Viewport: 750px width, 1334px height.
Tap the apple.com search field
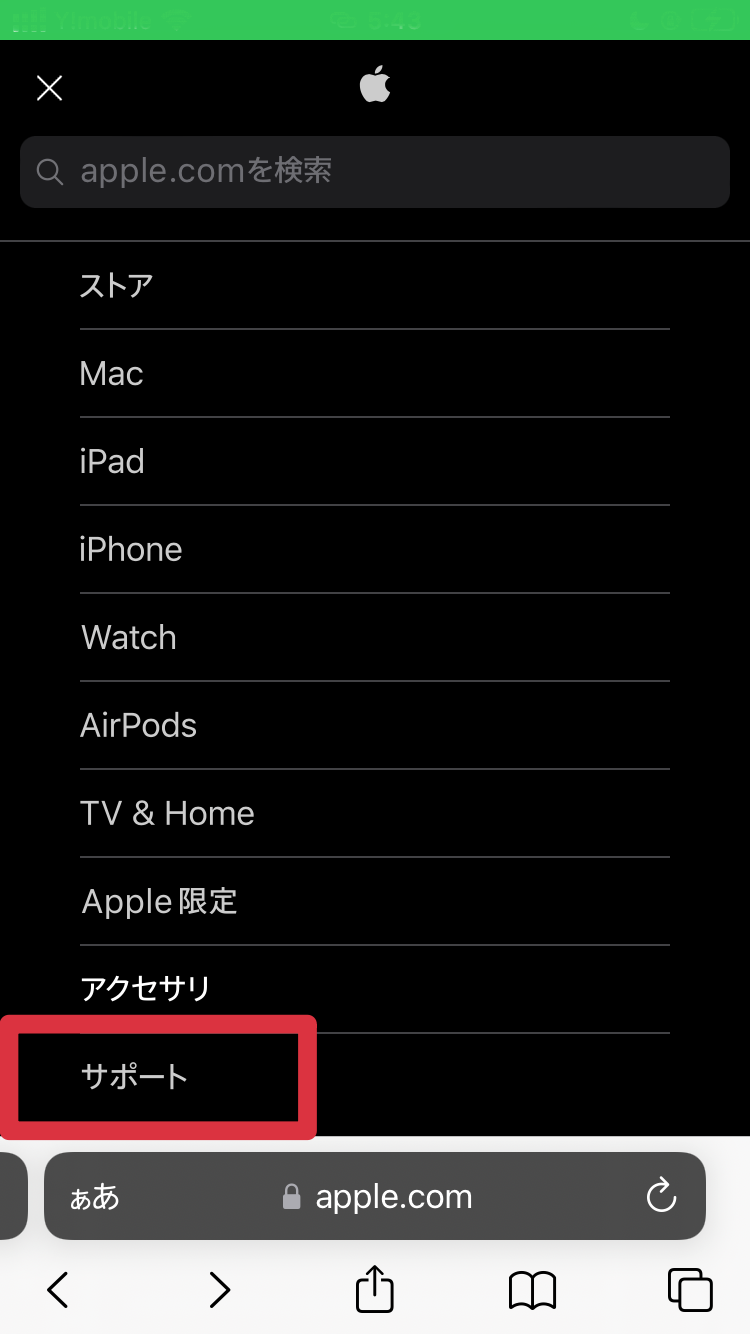coord(375,172)
